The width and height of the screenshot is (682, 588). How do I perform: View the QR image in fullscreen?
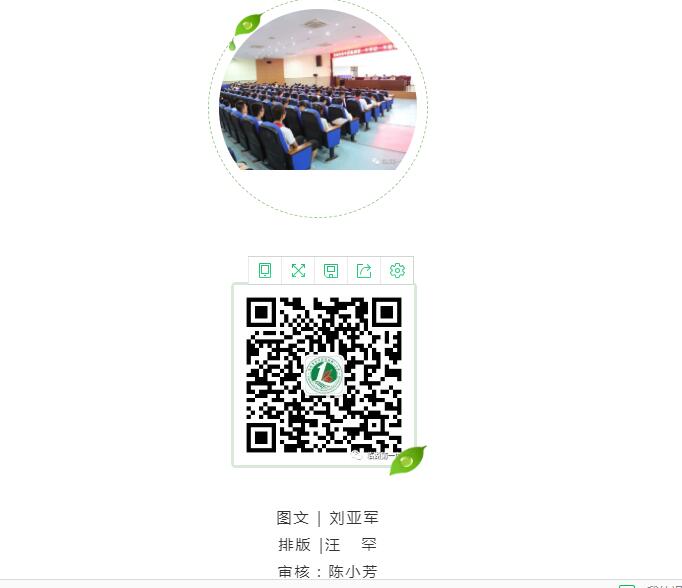point(298,270)
